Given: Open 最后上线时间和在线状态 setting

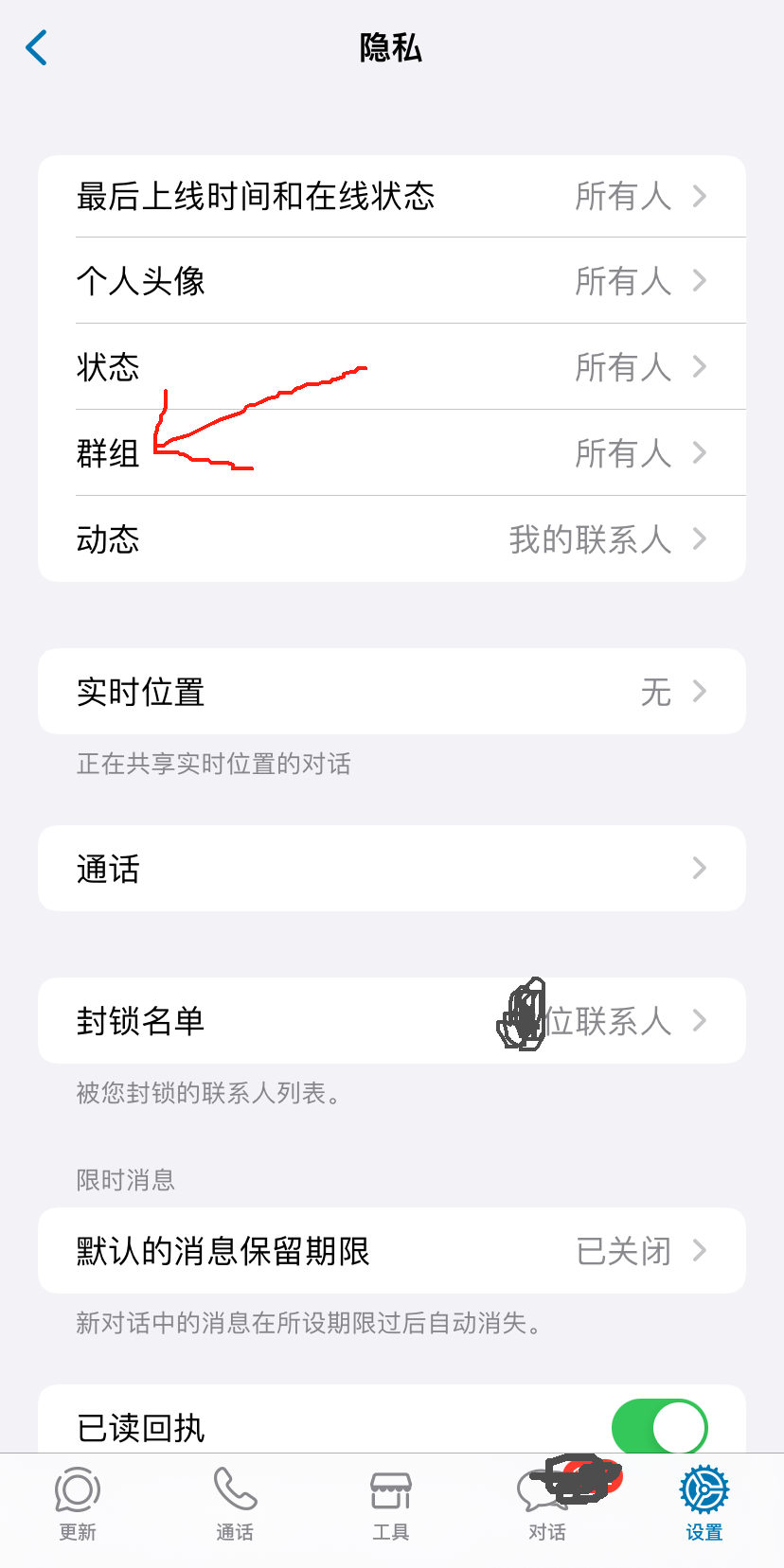Looking at the screenshot, I should [392, 197].
